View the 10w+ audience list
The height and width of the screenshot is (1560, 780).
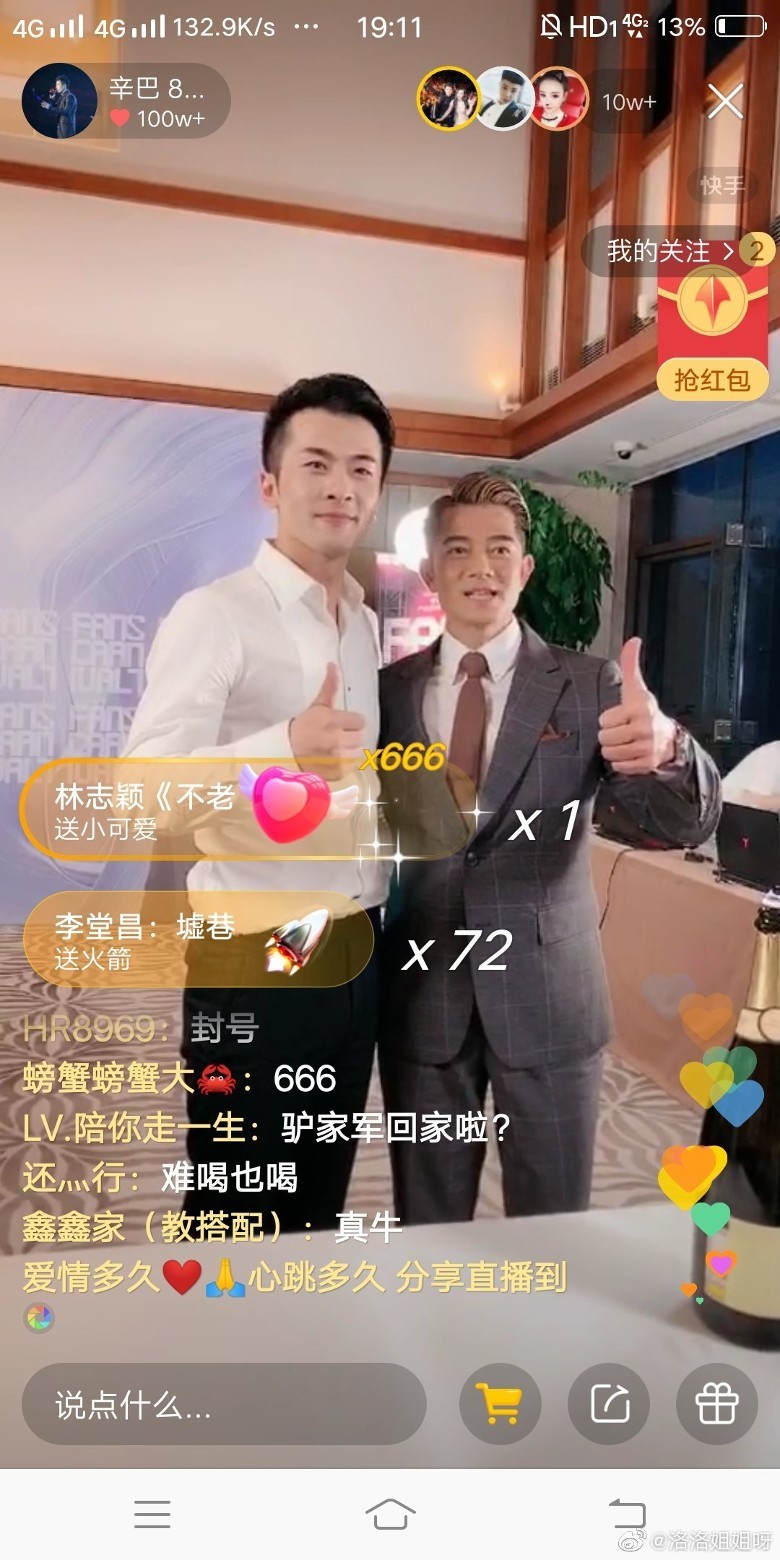pos(627,101)
